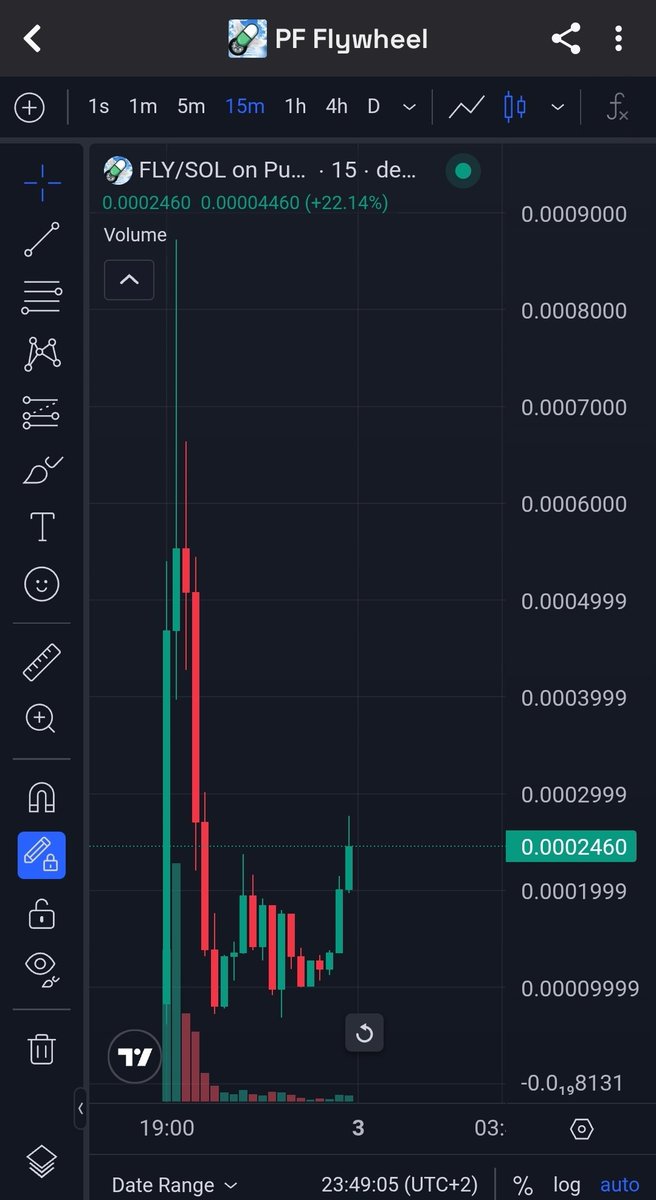Screen dimensions: 656x1200
Task: Enable the log scale
Action: click(x=567, y=1185)
